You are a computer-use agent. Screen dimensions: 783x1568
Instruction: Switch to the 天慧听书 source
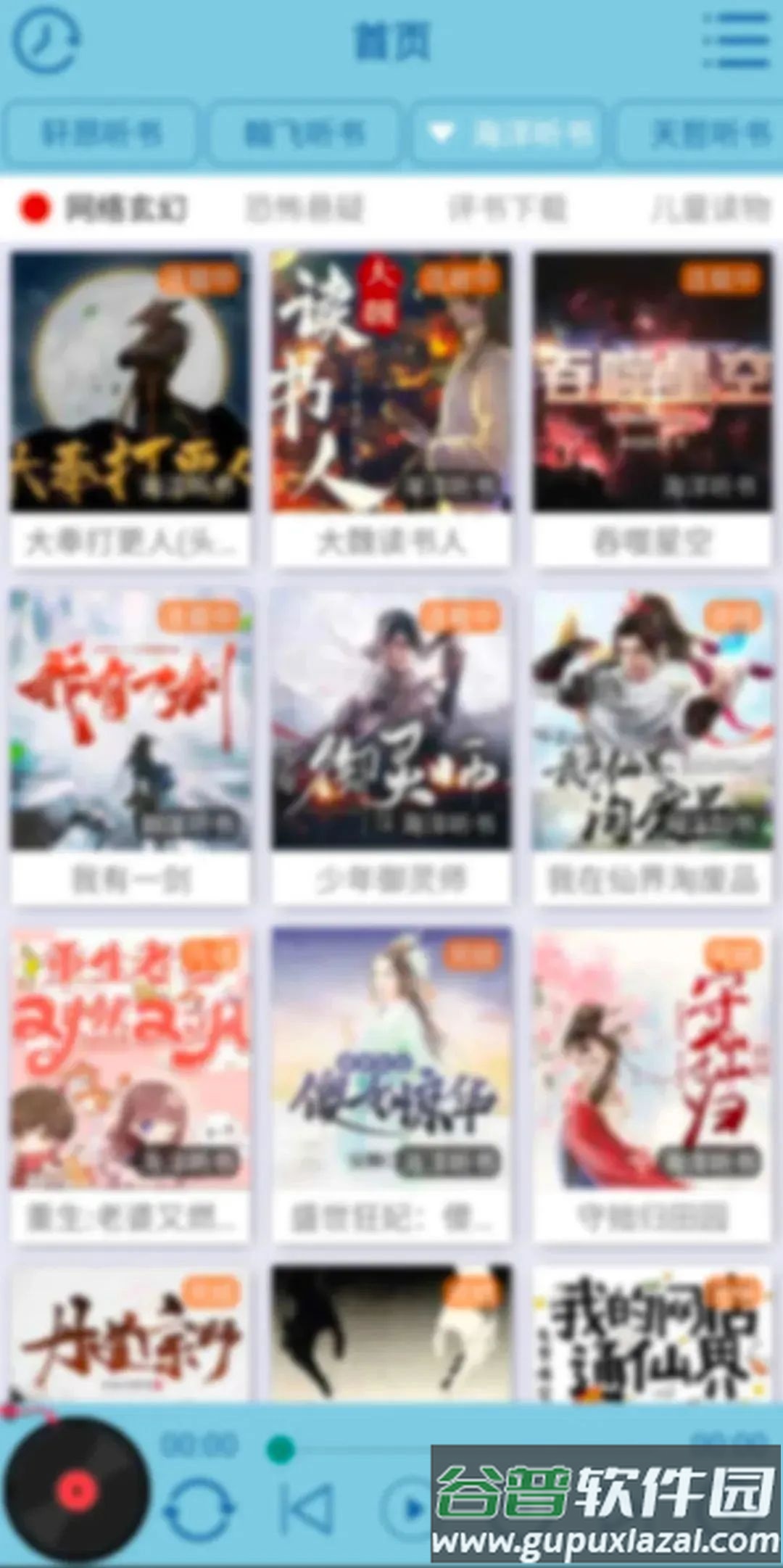pyautogui.click(x=697, y=133)
